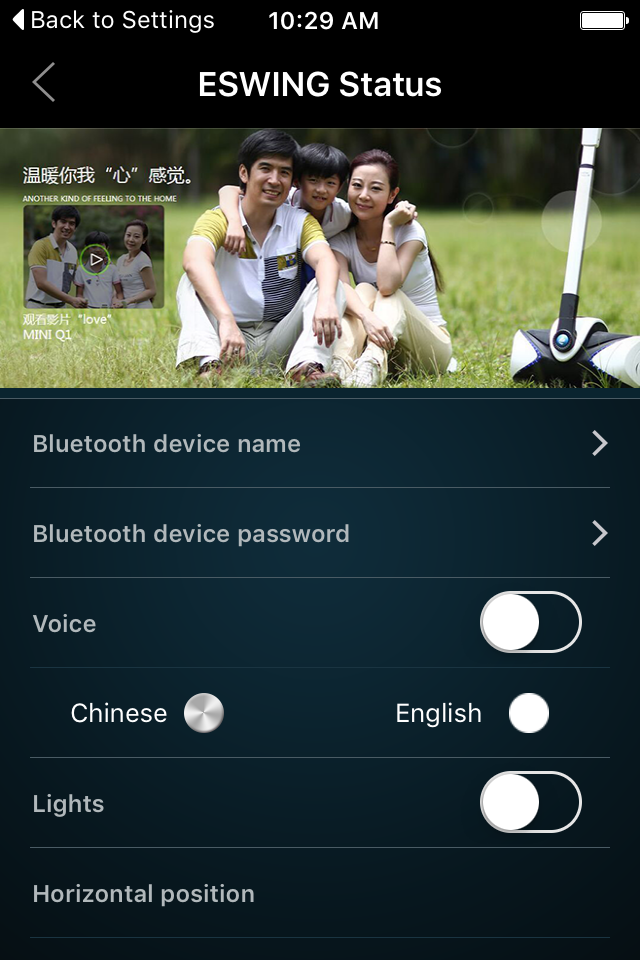Open Horizontal position setting

320,893
